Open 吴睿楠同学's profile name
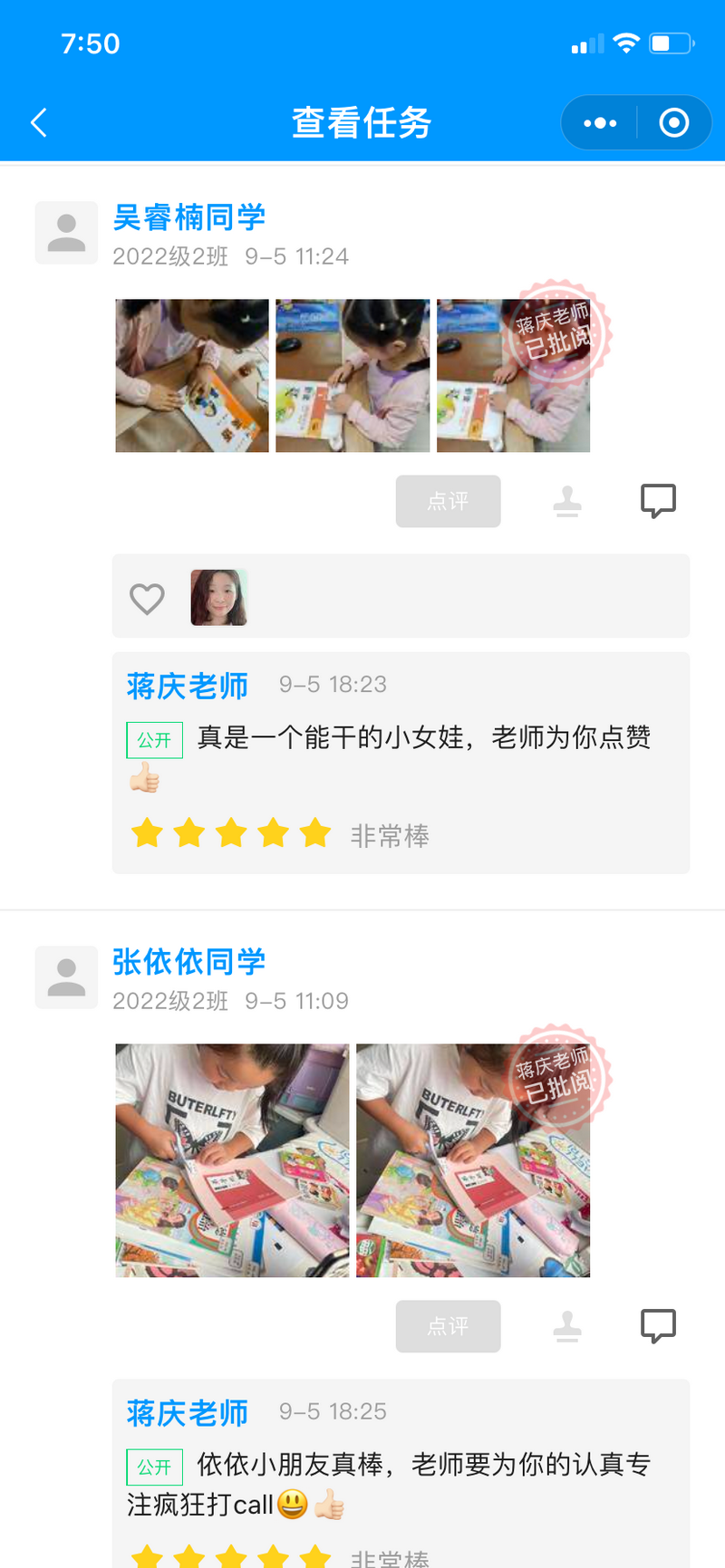The height and width of the screenshot is (1568, 725). click(x=188, y=217)
